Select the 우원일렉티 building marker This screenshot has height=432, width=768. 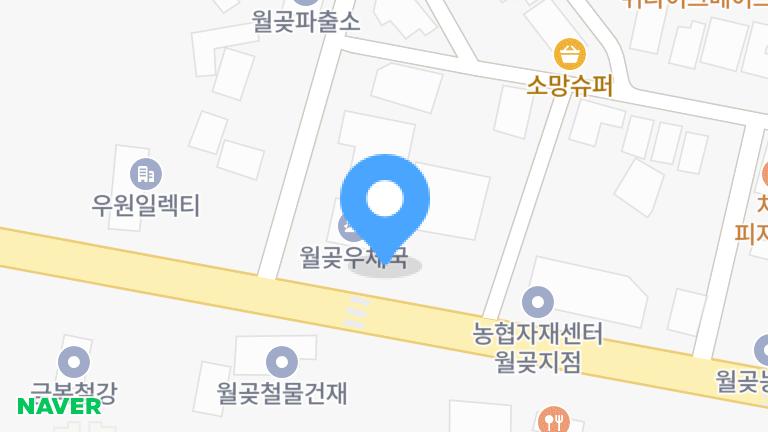click(x=146, y=175)
